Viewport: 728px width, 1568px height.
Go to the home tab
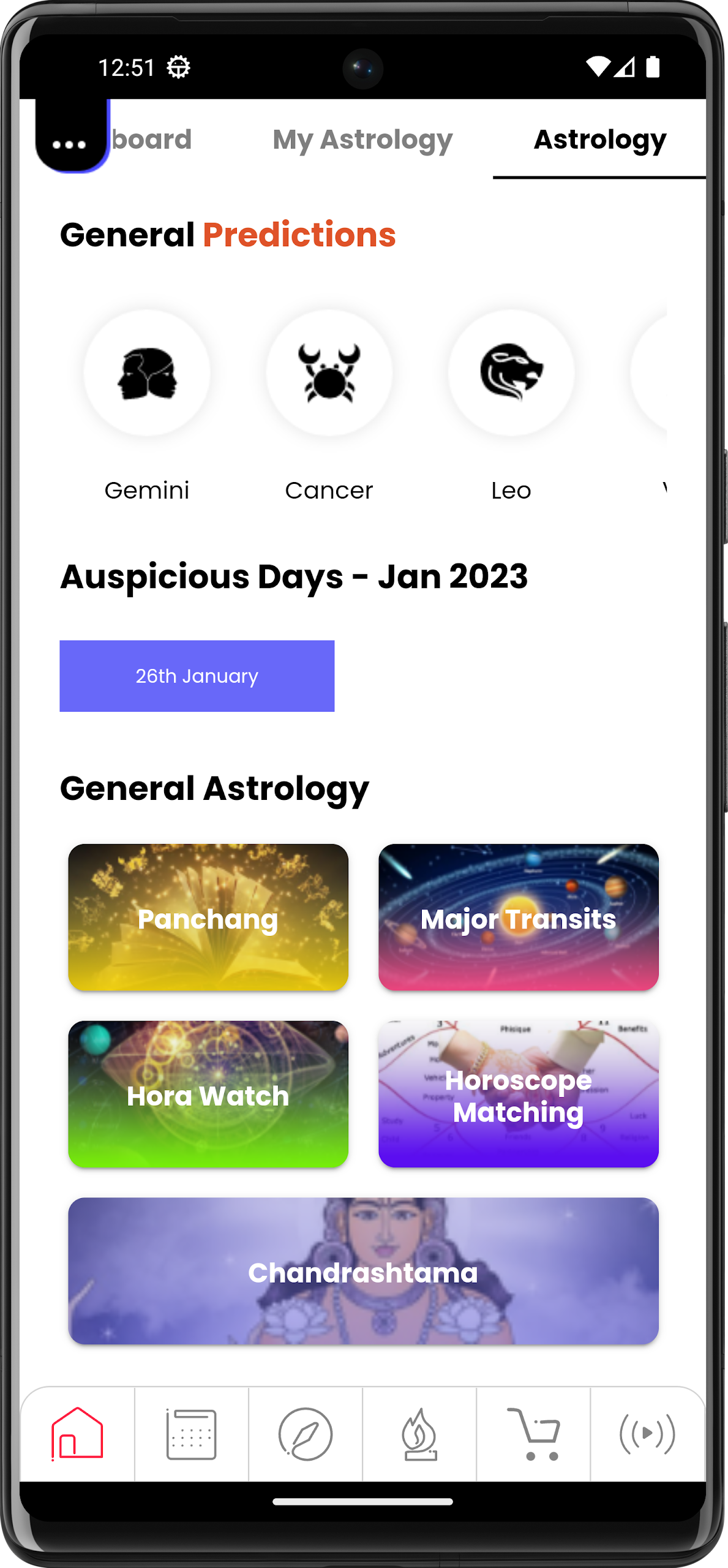point(77,1434)
